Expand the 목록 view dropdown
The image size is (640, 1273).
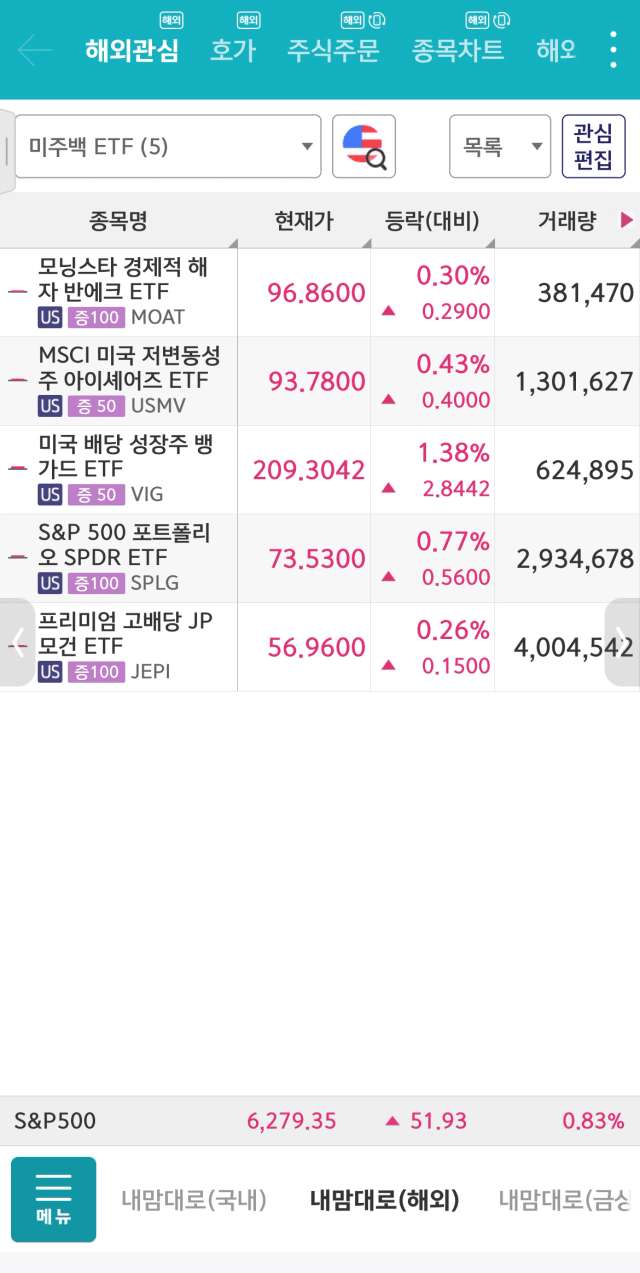tap(500, 147)
